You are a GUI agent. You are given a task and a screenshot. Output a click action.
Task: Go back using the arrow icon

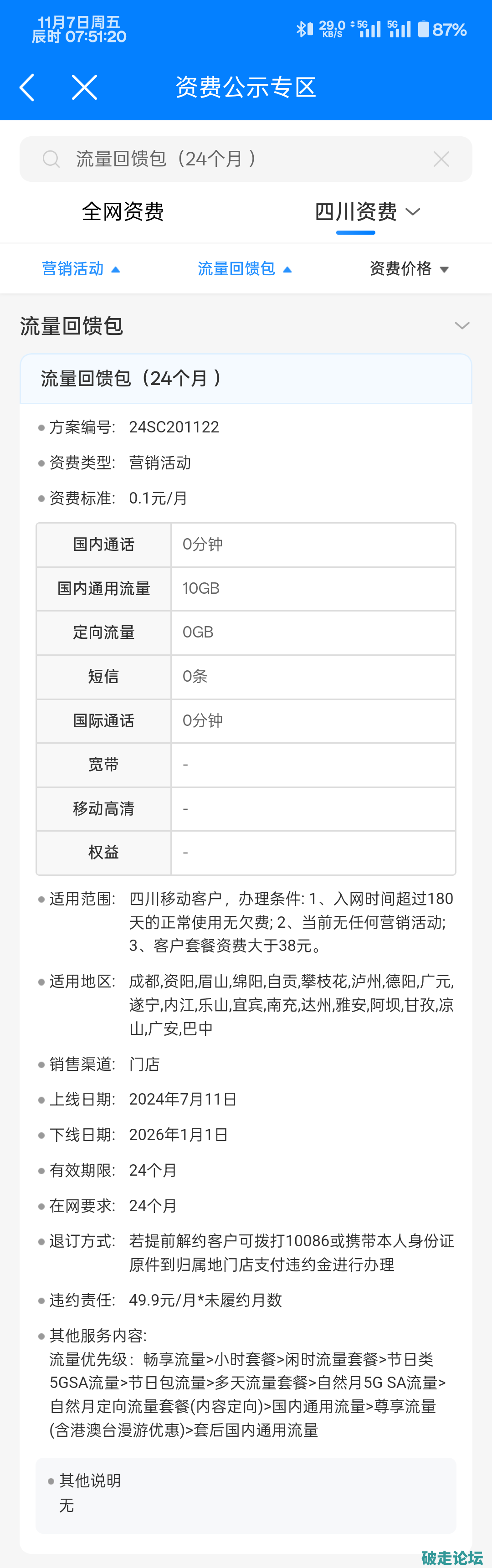(27, 87)
